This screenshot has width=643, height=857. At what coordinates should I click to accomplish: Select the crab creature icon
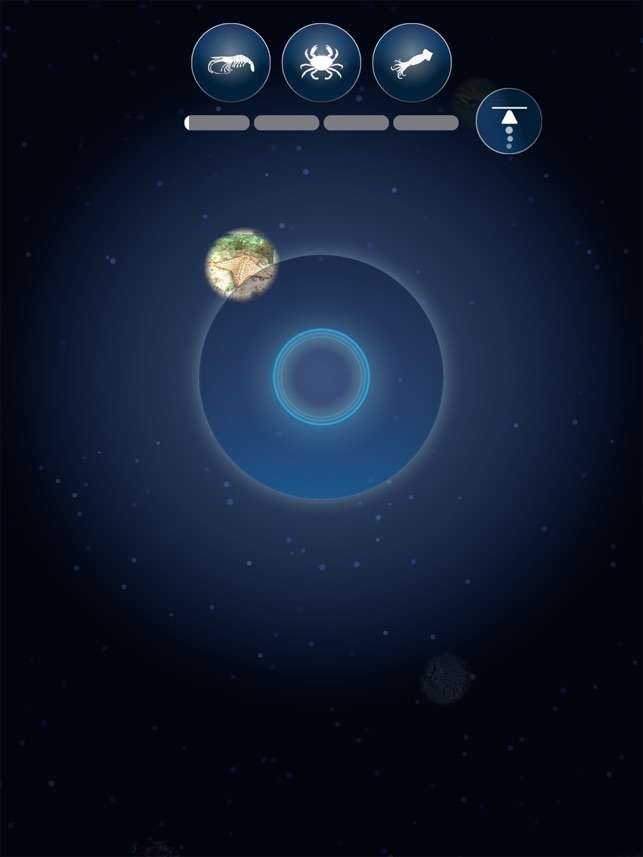321,63
